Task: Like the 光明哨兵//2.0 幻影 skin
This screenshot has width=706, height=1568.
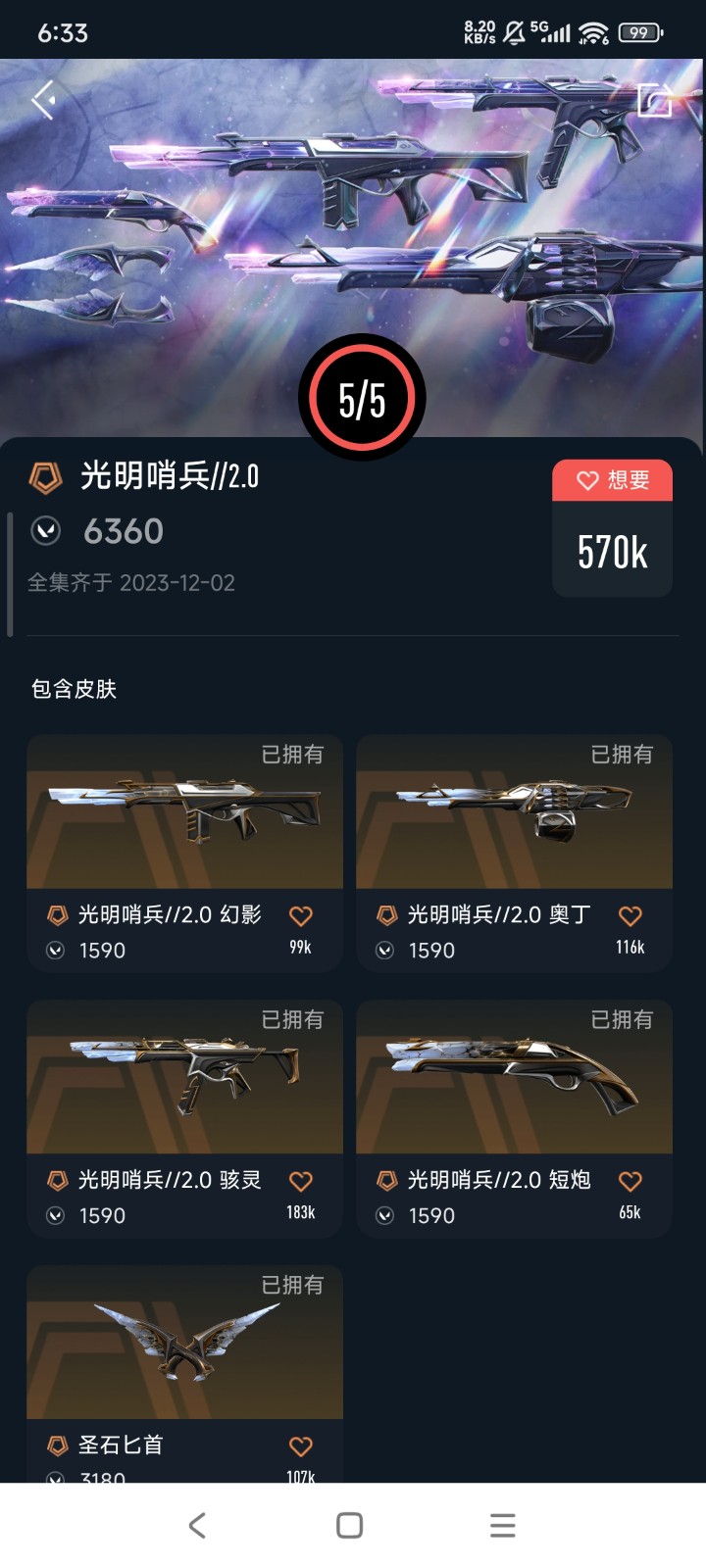Action: pos(300,916)
